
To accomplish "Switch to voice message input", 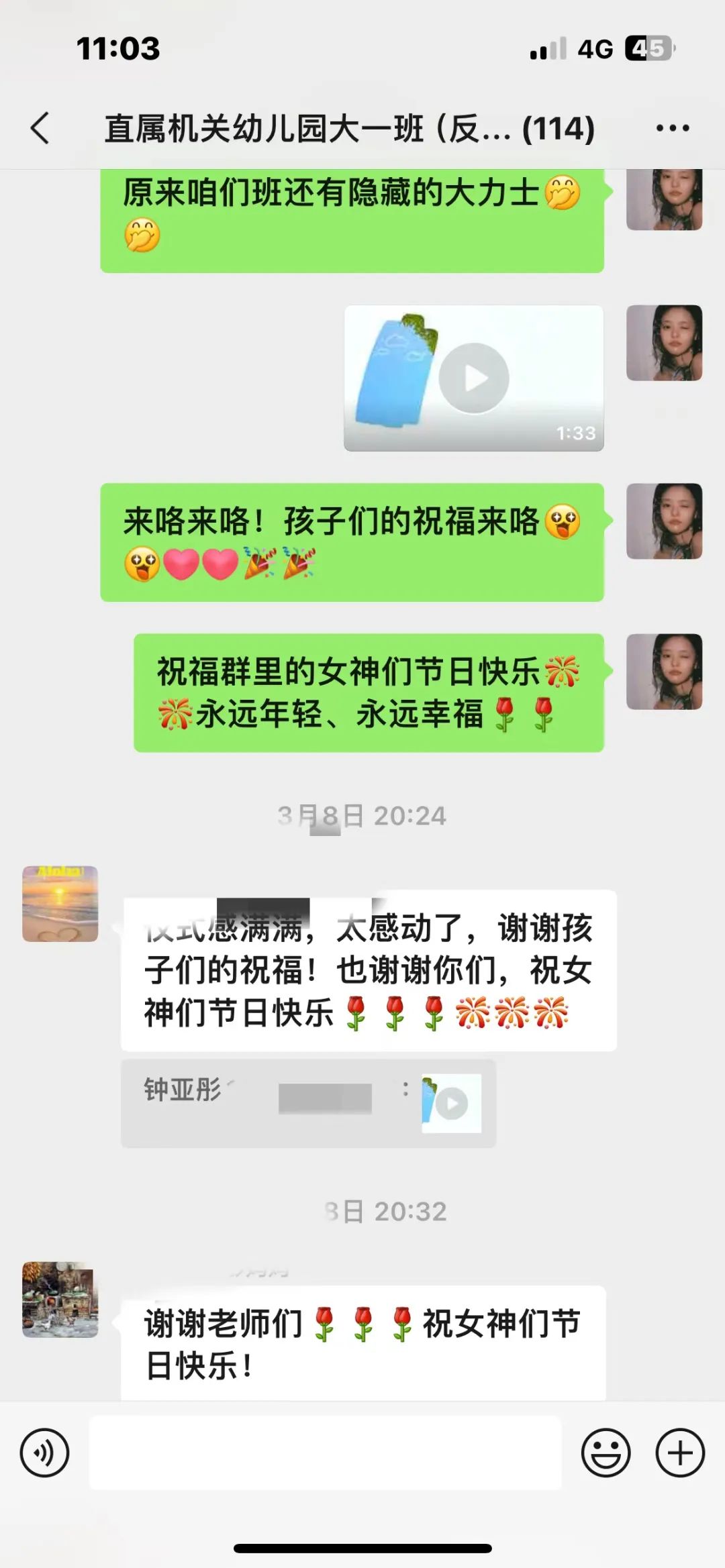I will (x=44, y=1453).
